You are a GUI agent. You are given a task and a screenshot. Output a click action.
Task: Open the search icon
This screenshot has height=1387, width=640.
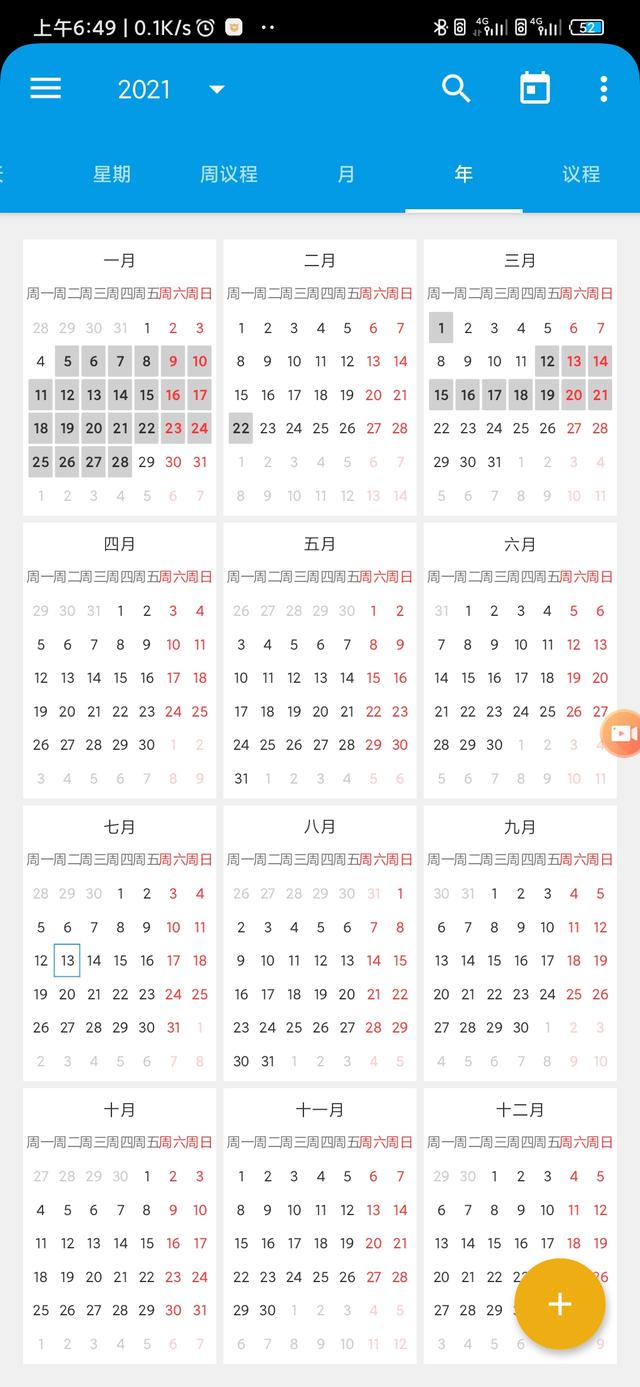coord(456,88)
